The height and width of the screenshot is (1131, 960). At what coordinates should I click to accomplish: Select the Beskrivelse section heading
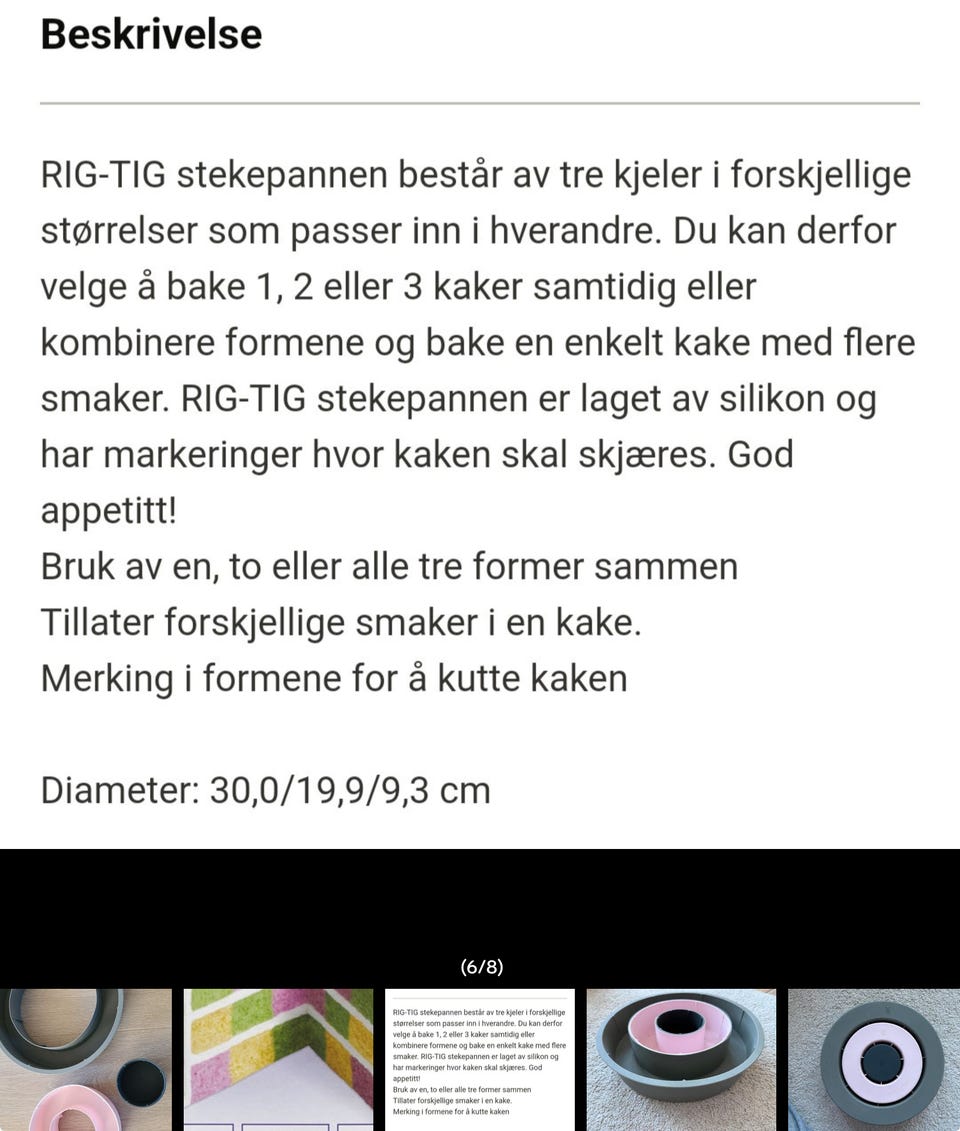pyautogui.click(x=150, y=34)
